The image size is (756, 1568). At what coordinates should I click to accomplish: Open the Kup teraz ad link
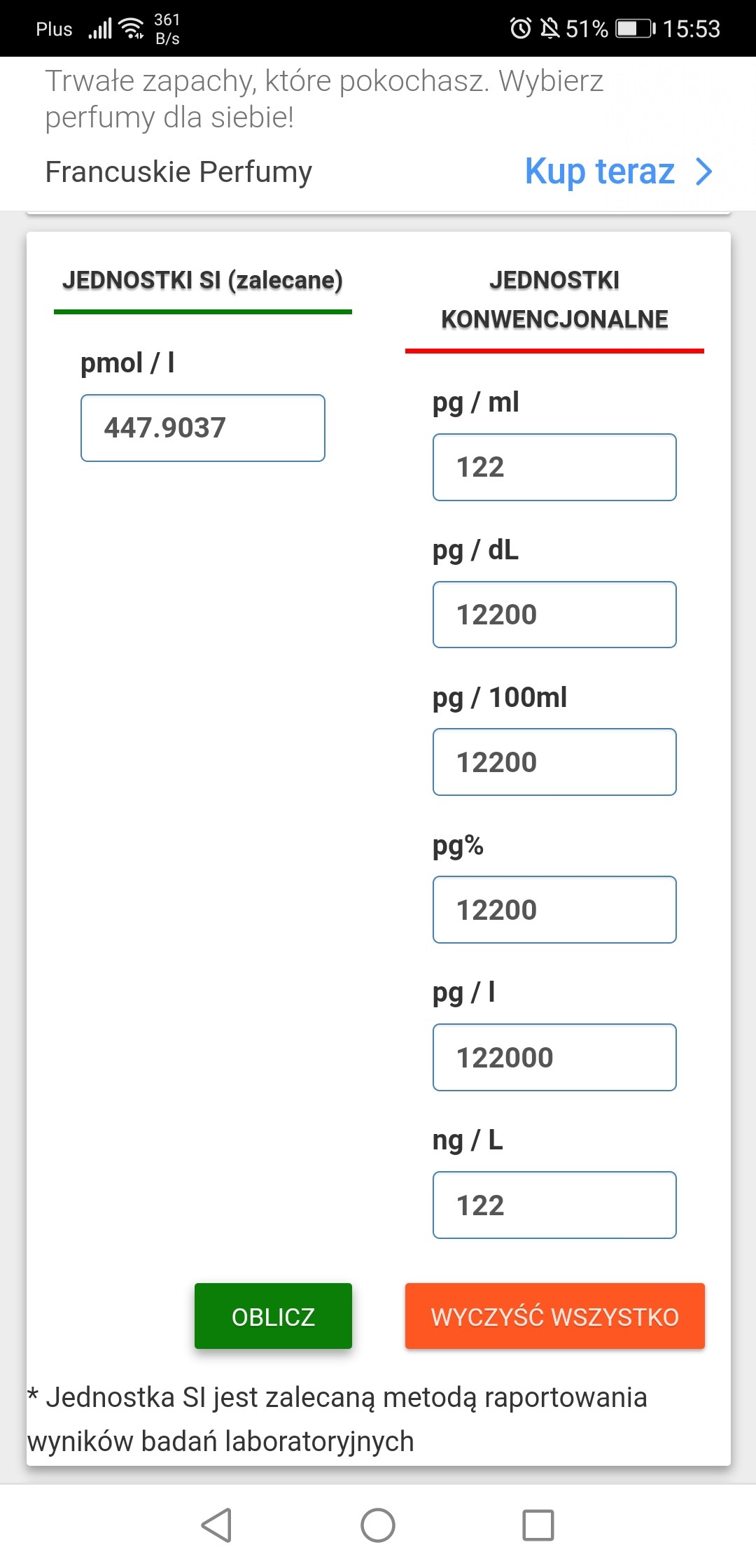[619, 171]
